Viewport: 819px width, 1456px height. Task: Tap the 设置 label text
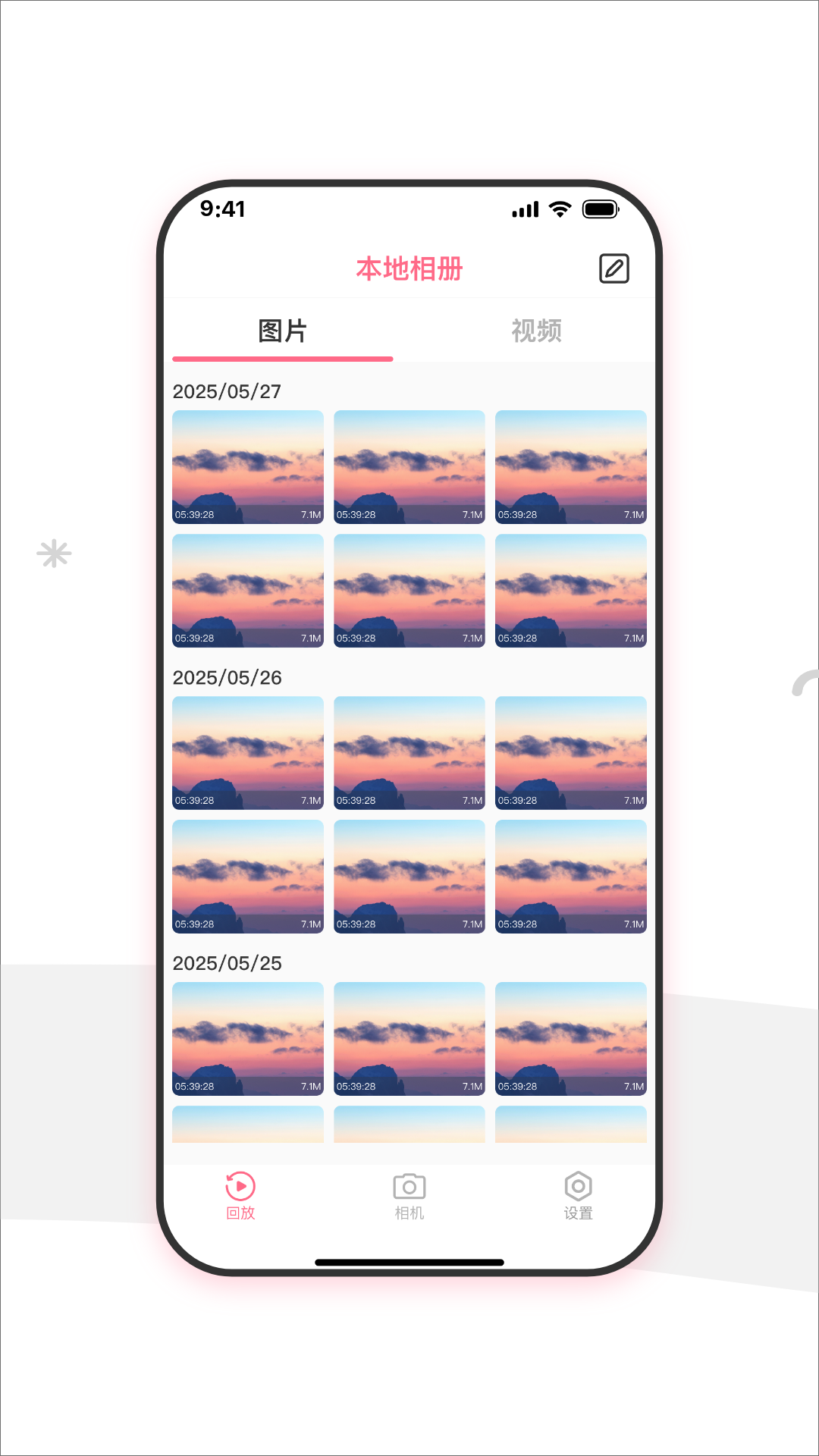579,1213
